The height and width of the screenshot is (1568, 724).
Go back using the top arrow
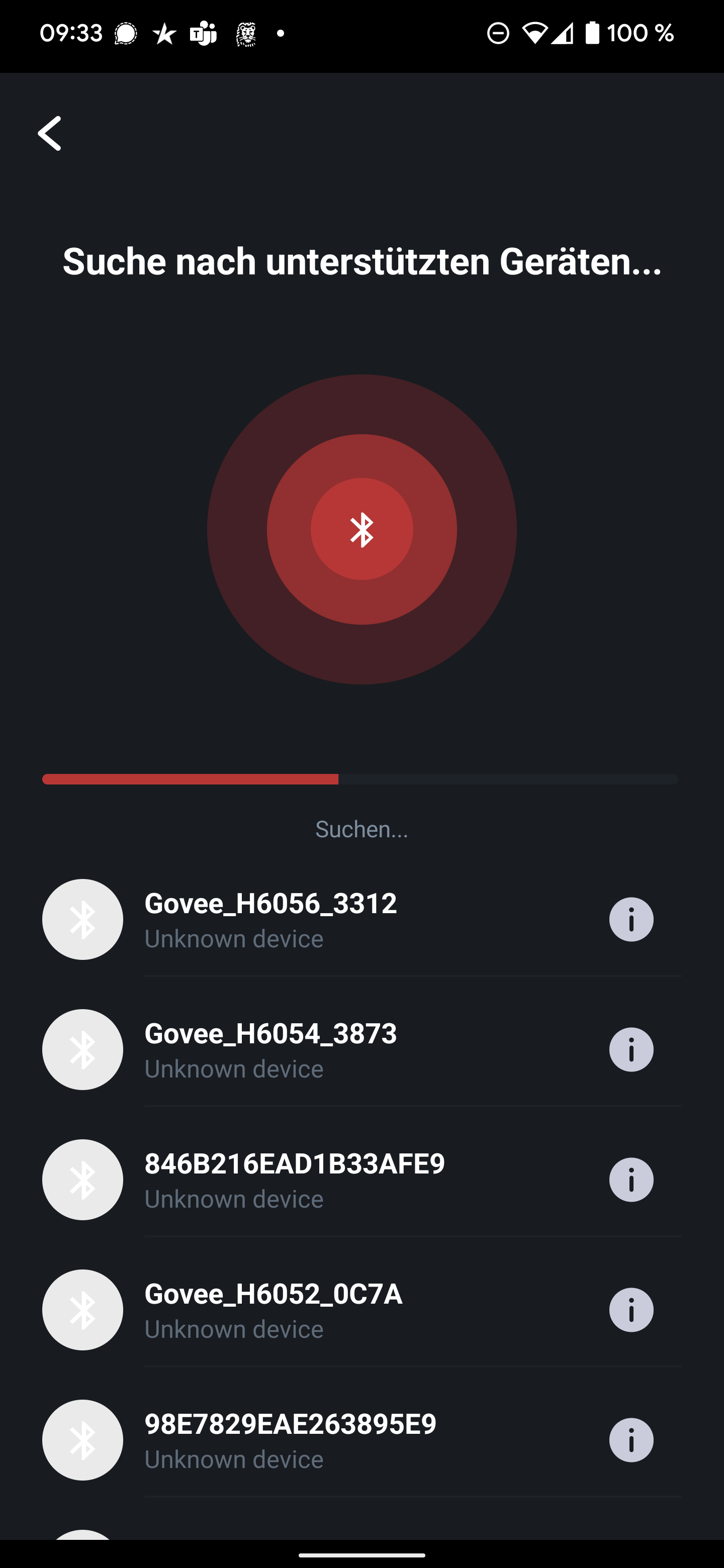(x=50, y=133)
